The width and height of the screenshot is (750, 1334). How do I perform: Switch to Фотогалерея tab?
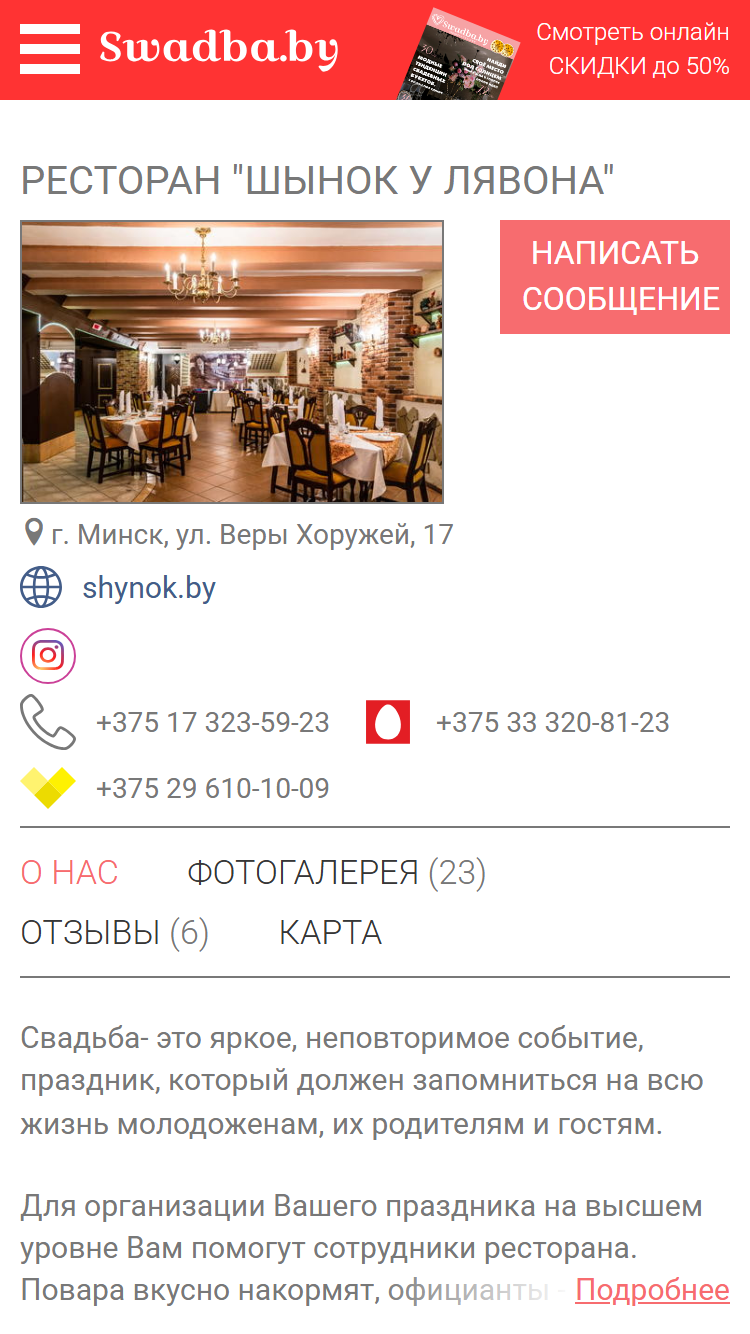coord(336,873)
